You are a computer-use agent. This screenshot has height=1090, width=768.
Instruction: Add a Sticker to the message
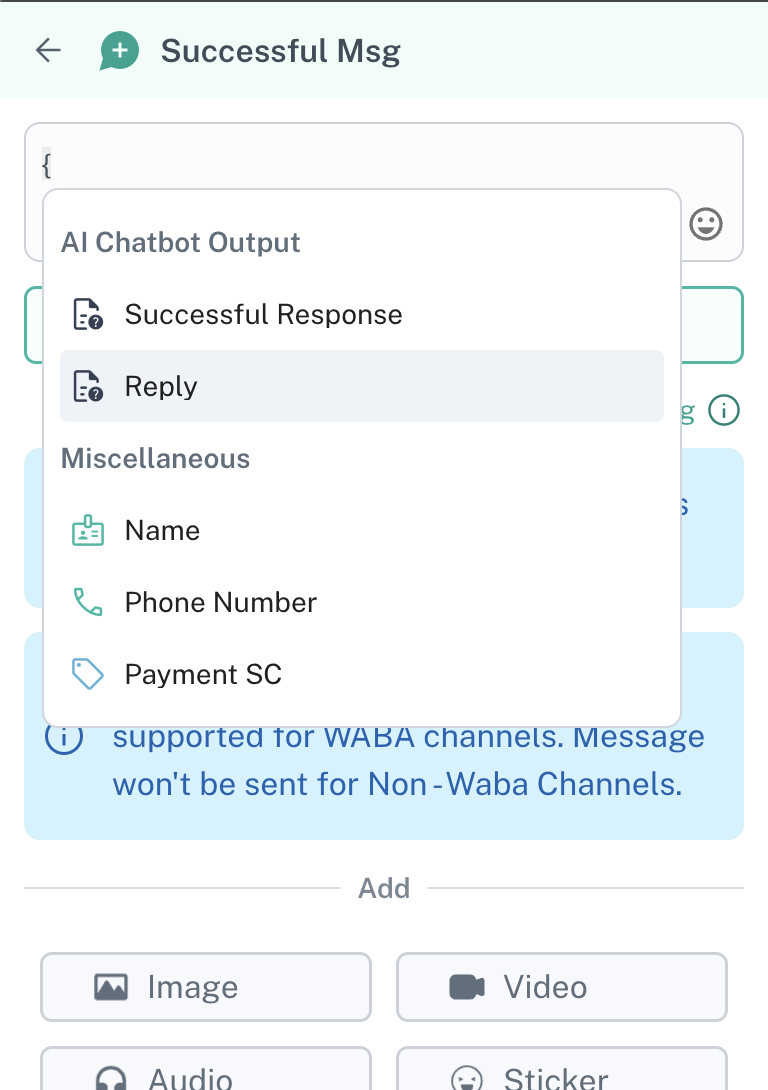561,1075
